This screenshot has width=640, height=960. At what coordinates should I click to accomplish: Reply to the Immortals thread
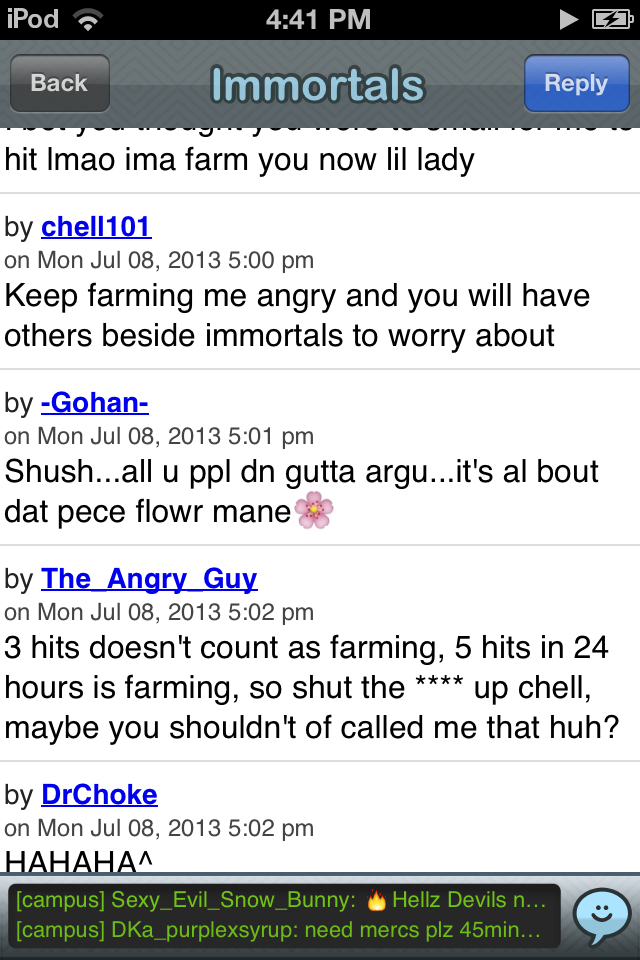click(575, 83)
